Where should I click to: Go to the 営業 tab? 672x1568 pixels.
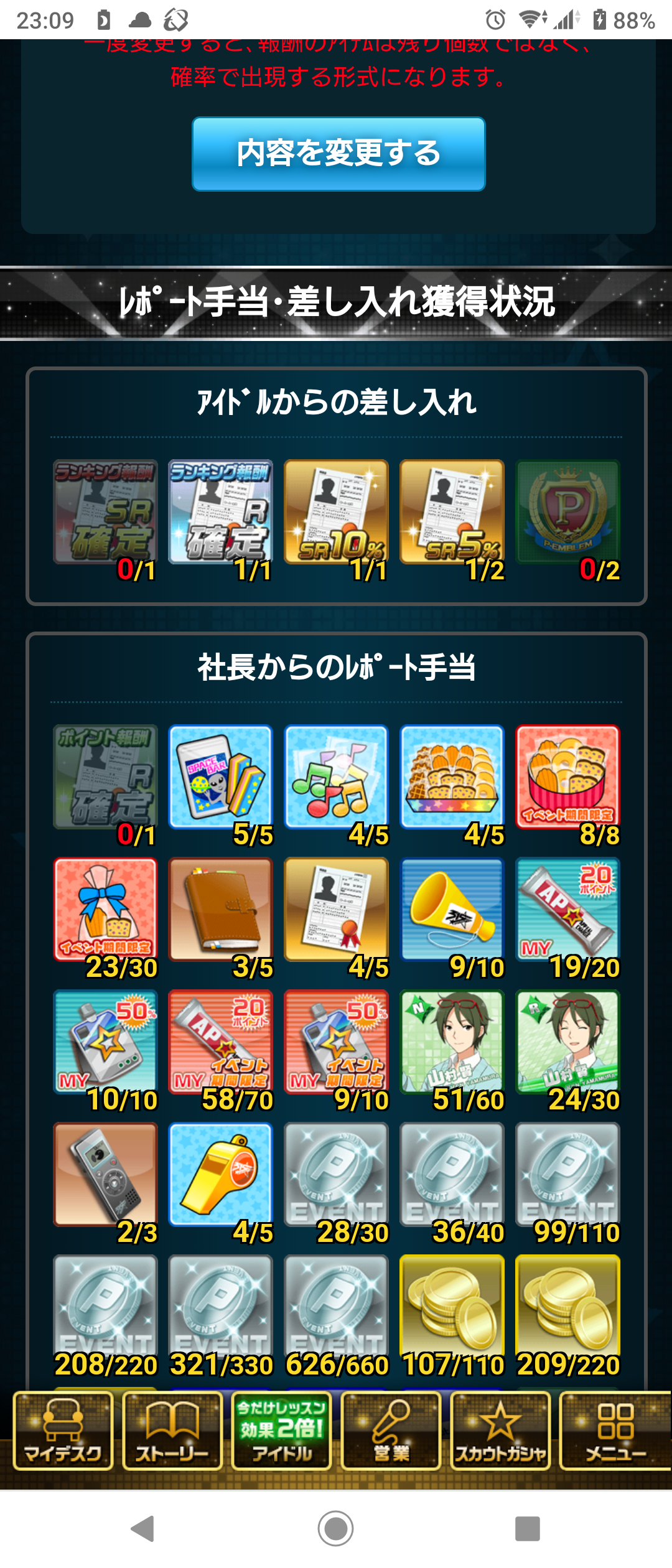[x=391, y=1431]
